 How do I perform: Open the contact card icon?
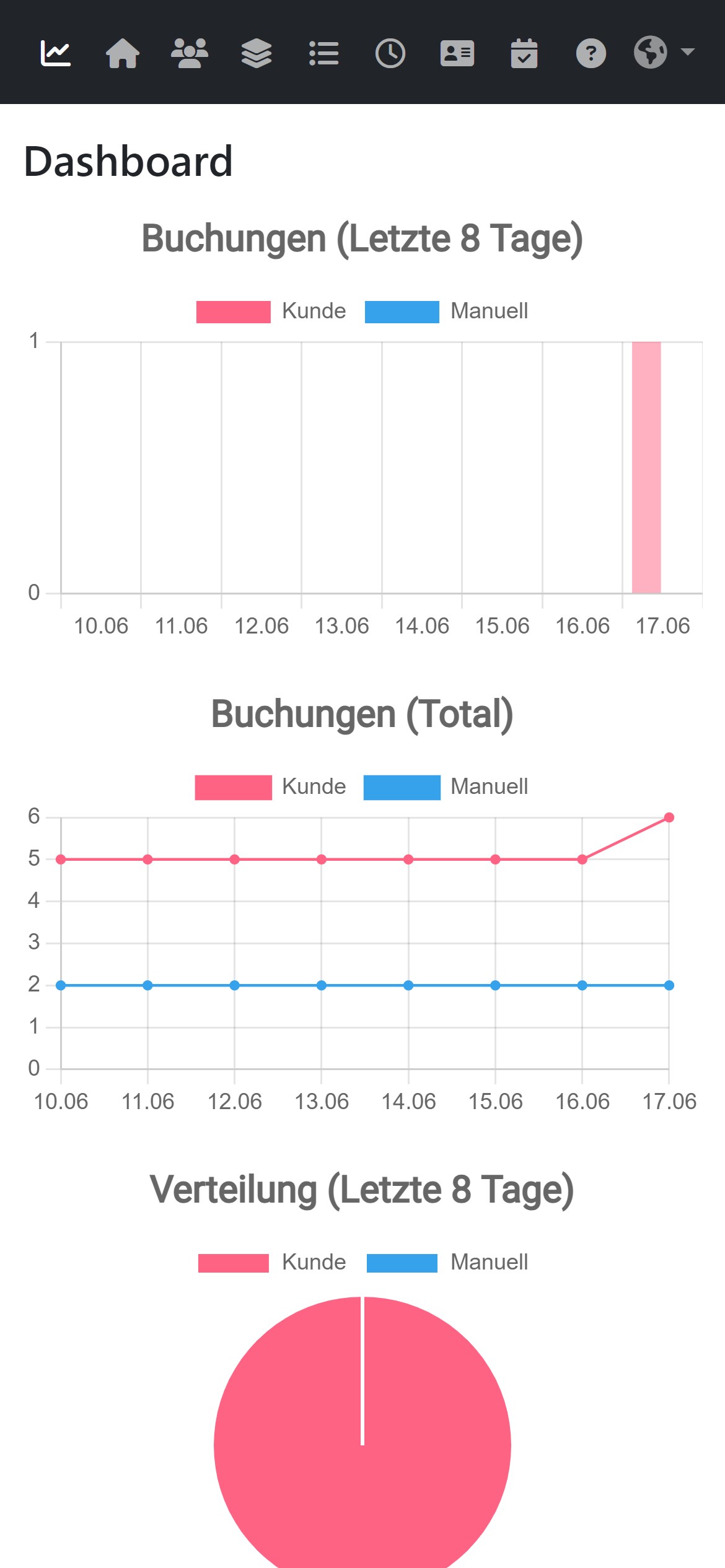click(x=457, y=53)
